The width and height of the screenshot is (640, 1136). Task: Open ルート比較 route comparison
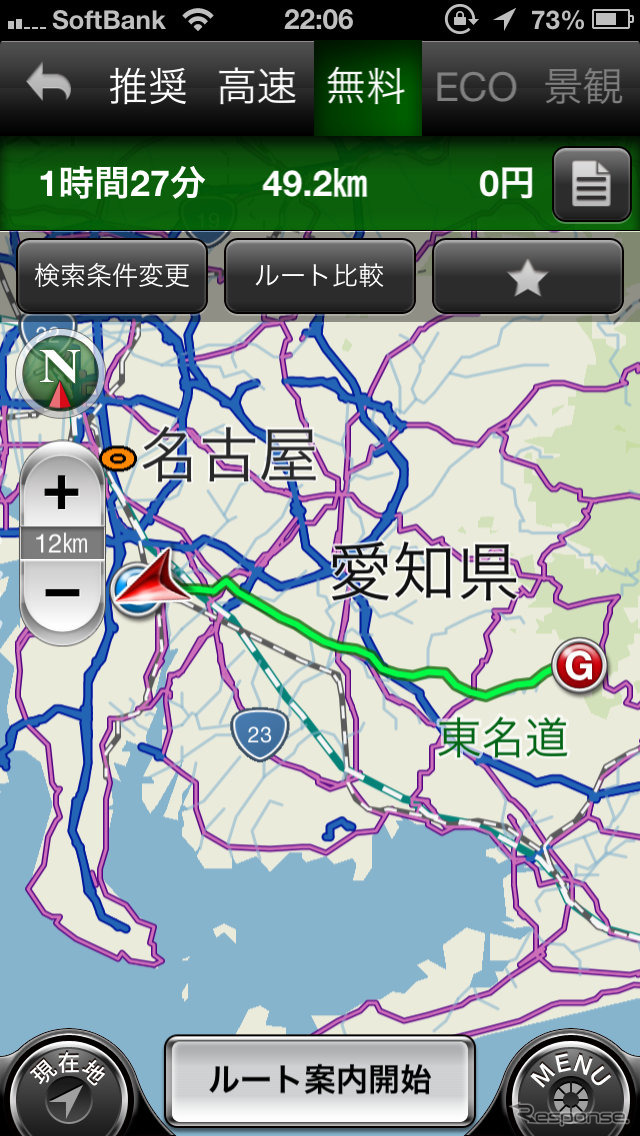pos(319,276)
